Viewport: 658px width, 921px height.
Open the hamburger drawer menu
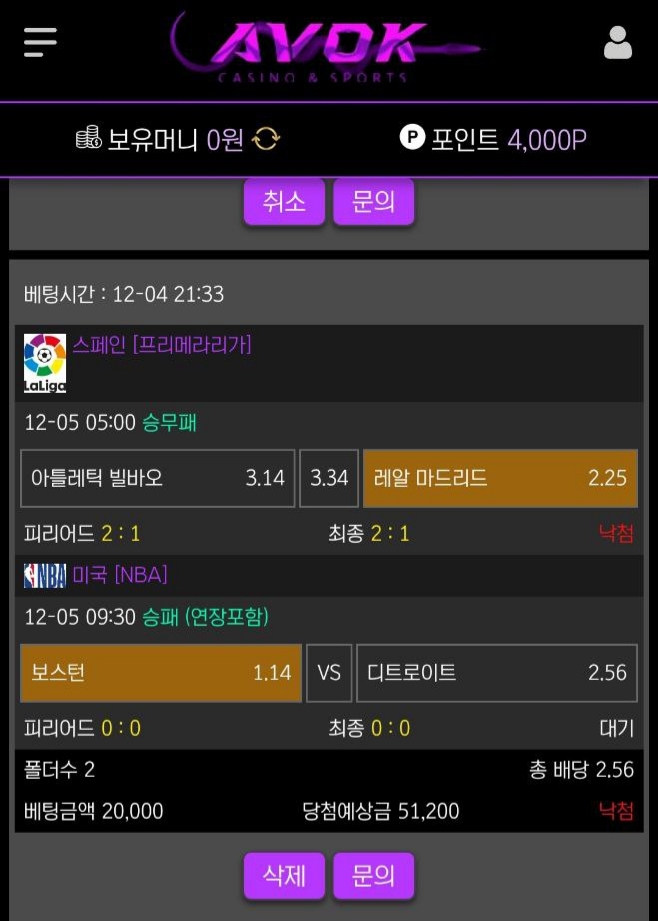(40, 42)
